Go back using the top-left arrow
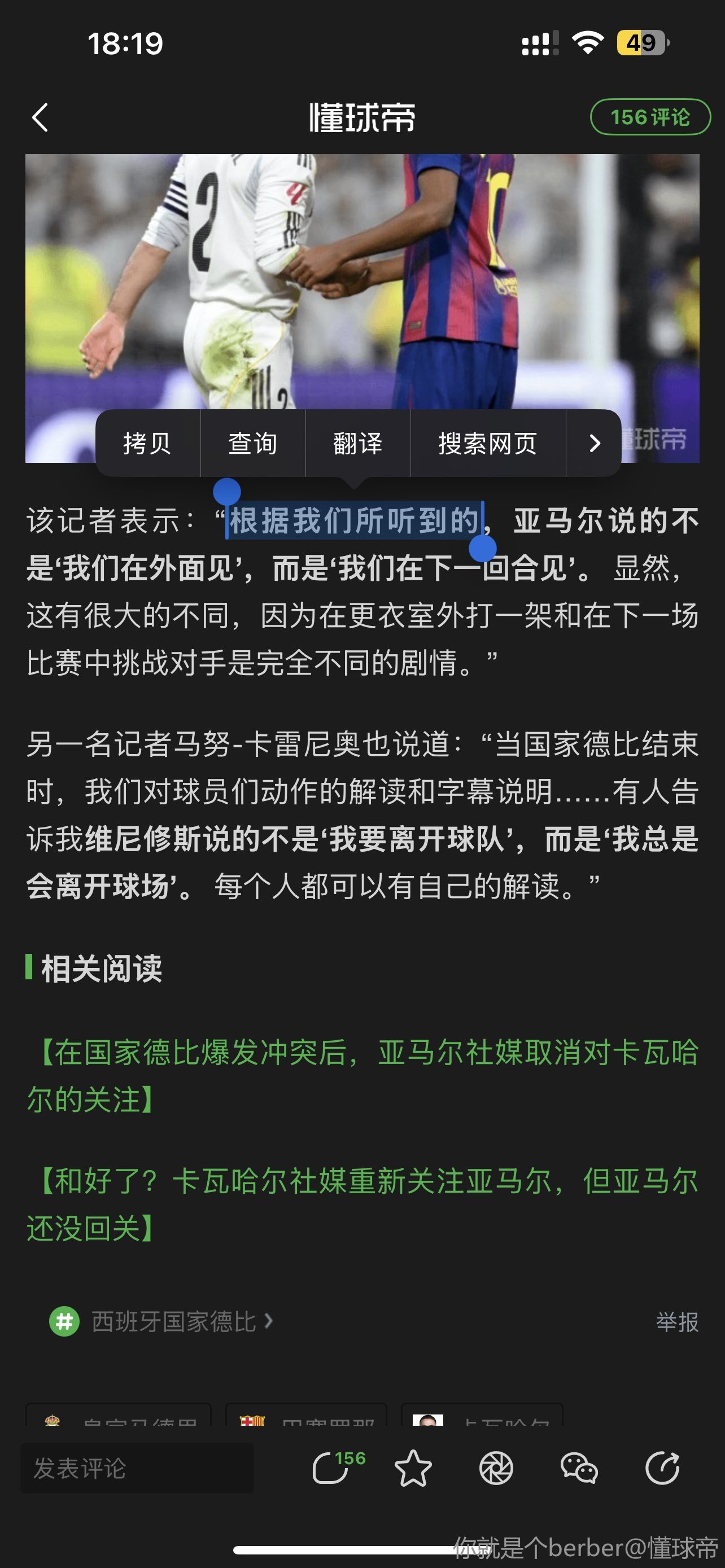 (x=40, y=117)
